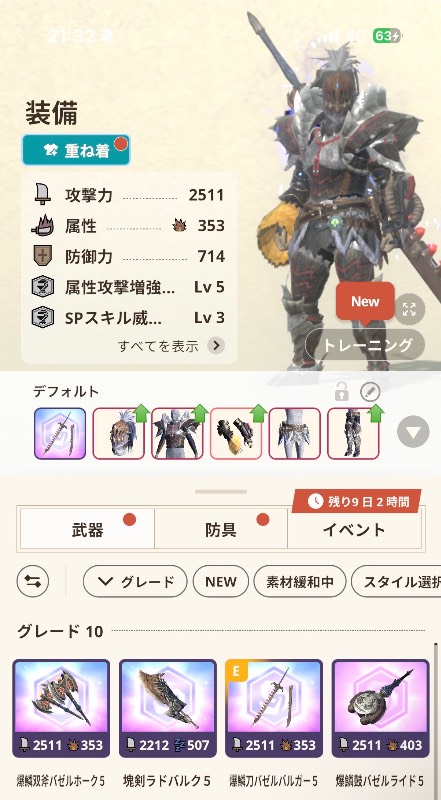Select the equipped chest armor slot
Image resolution: width=441 pixels, height=800 pixels.
[x=177, y=434]
